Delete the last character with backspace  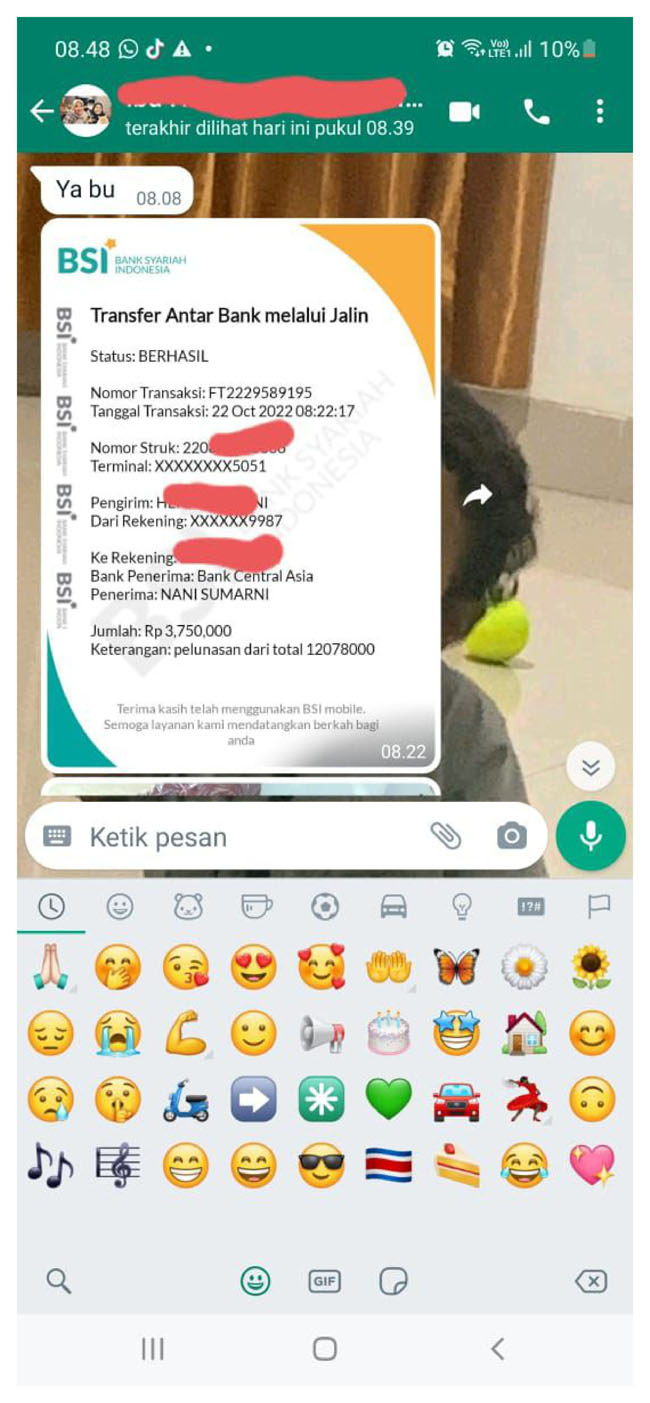(591, 1281)
